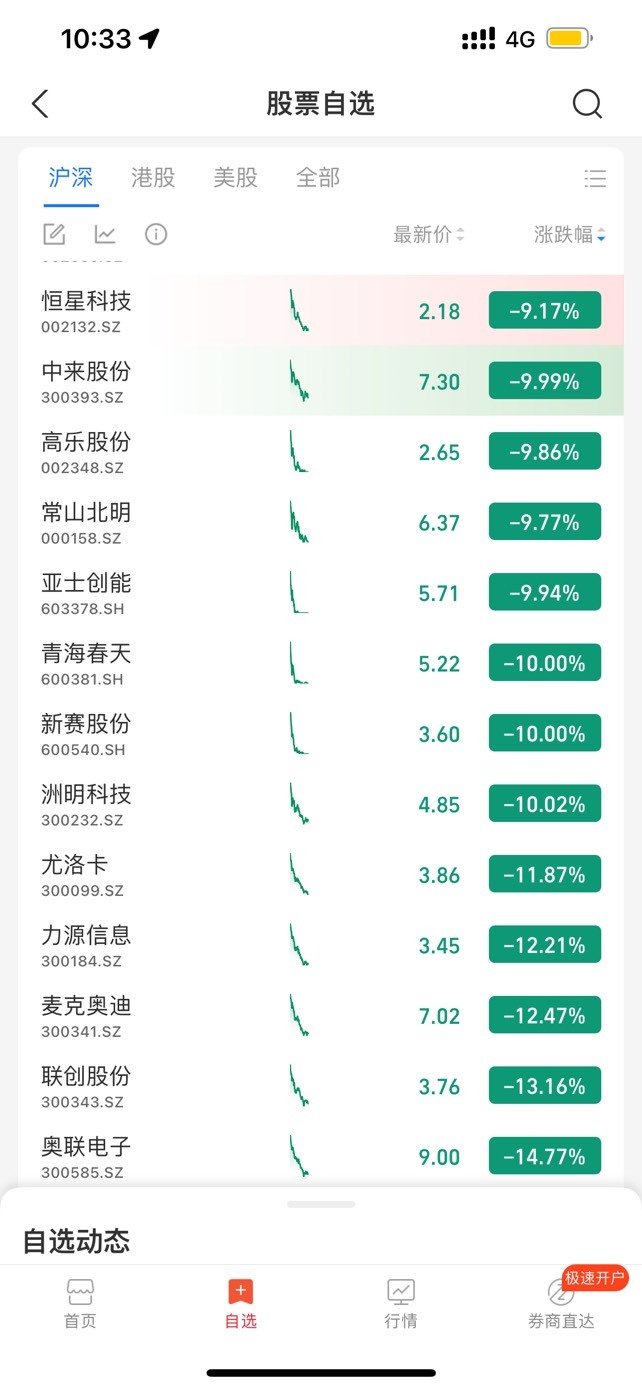The image size is (642, 1389).
Task: Go to the 首页 tab
Action: pos(80,1304)
